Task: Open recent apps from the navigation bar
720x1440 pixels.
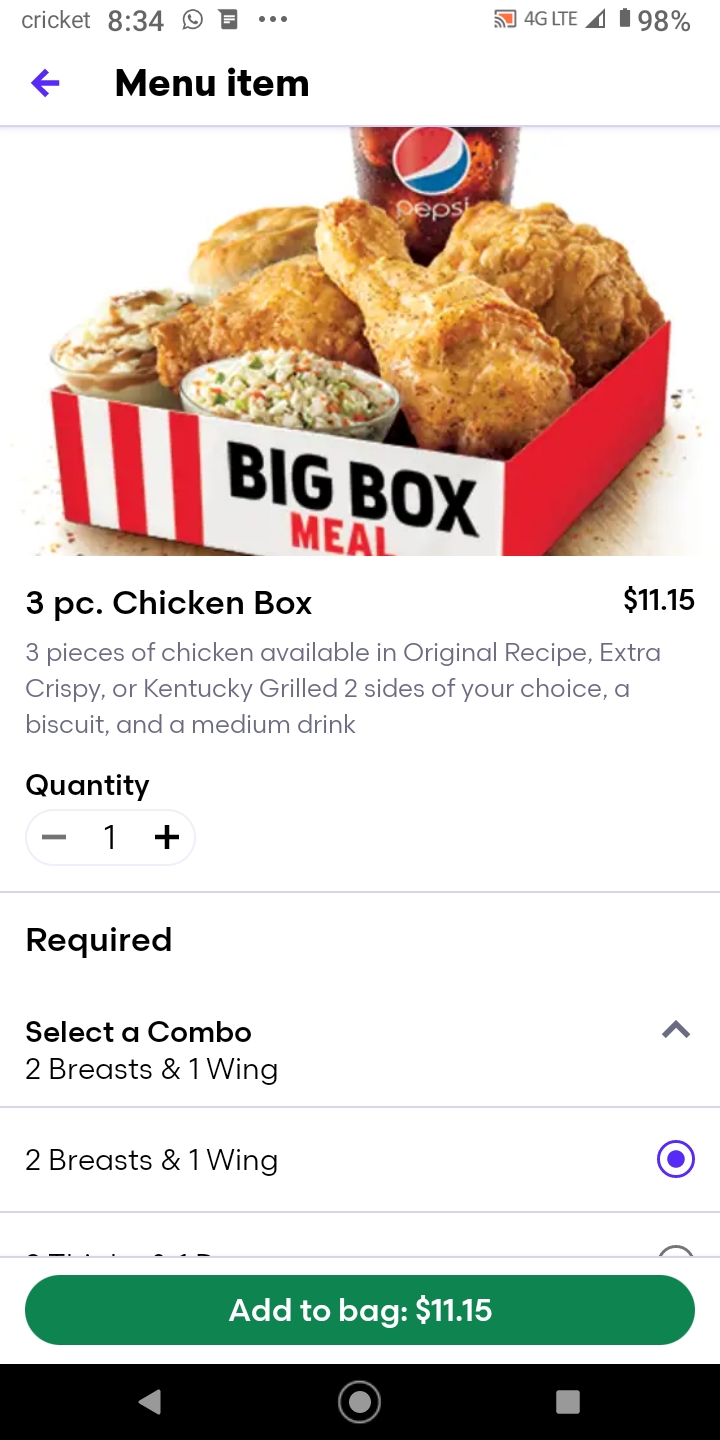Action: click(568, 1402)
